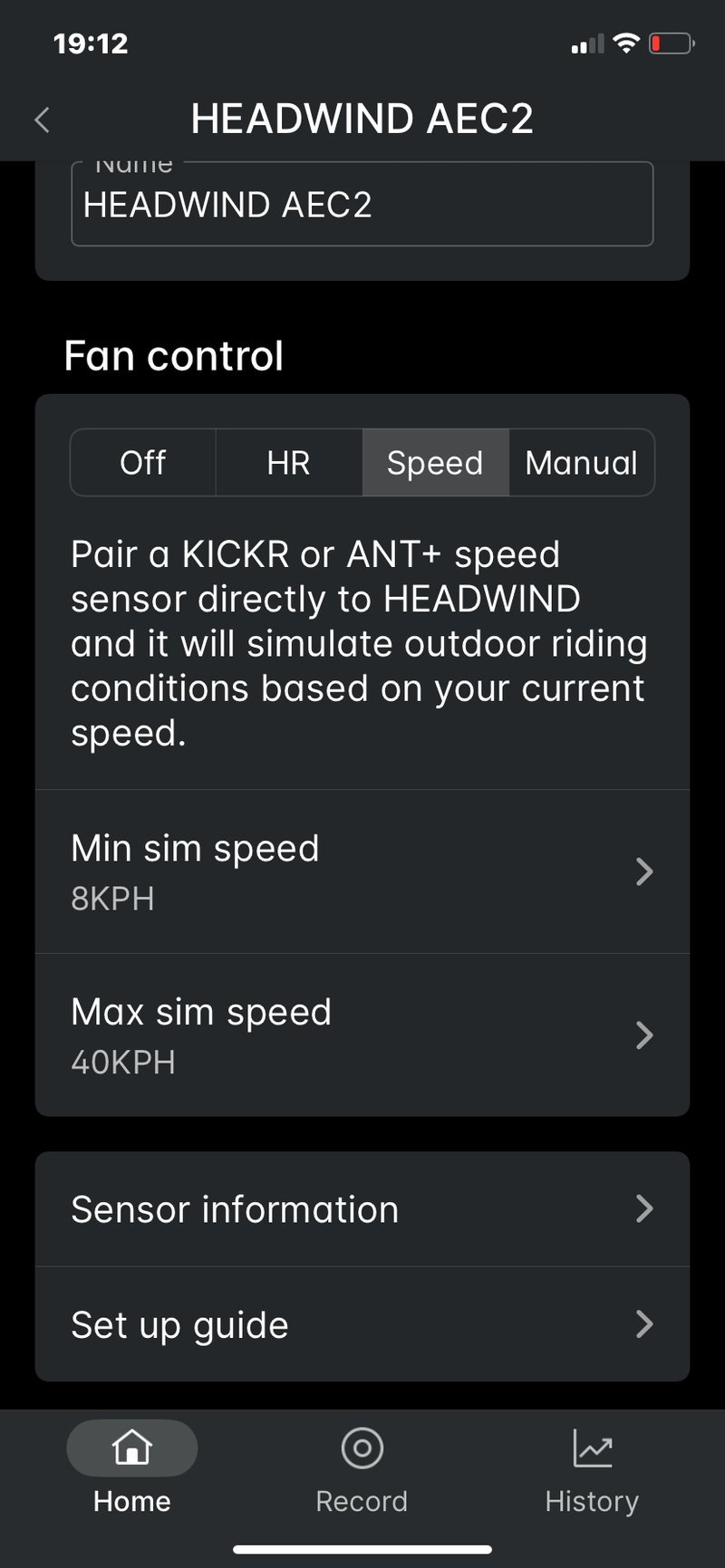Set fan control to Manual
The image size is (725, 1568).
coord(581,463)
